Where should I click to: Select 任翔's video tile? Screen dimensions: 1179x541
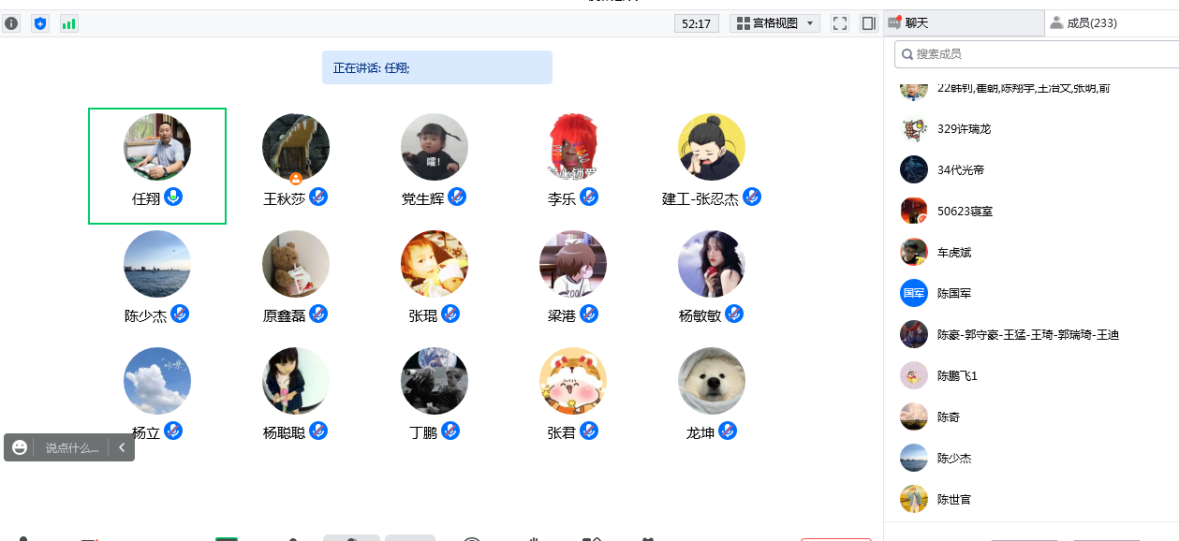tap(157, 165)
